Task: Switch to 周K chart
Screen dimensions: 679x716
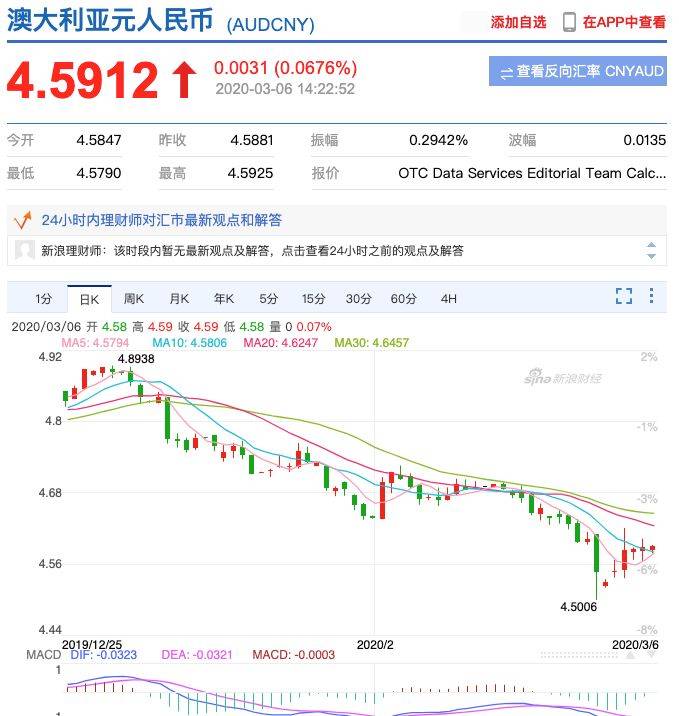Action: (134, 298)
